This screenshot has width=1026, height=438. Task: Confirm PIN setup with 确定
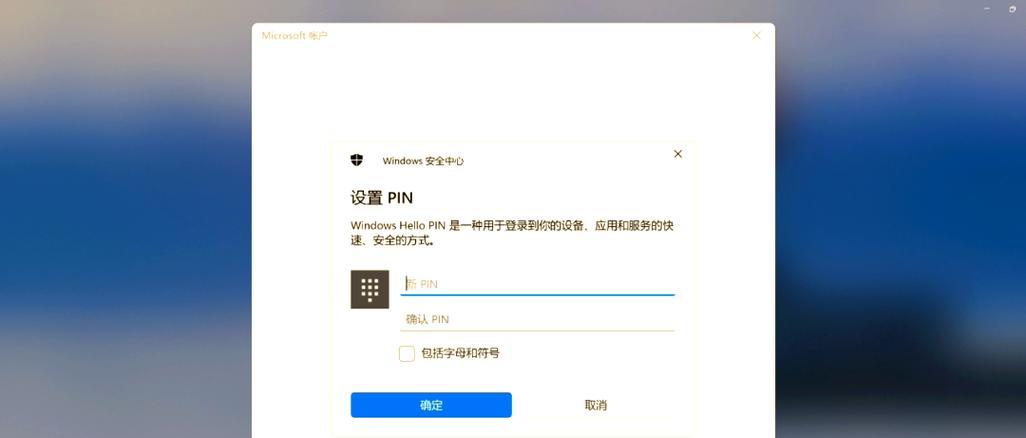431,405
